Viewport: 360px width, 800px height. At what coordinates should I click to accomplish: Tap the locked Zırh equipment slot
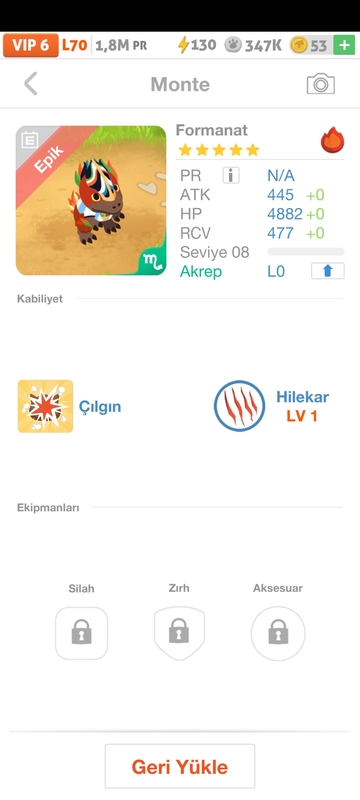point(179,633)
